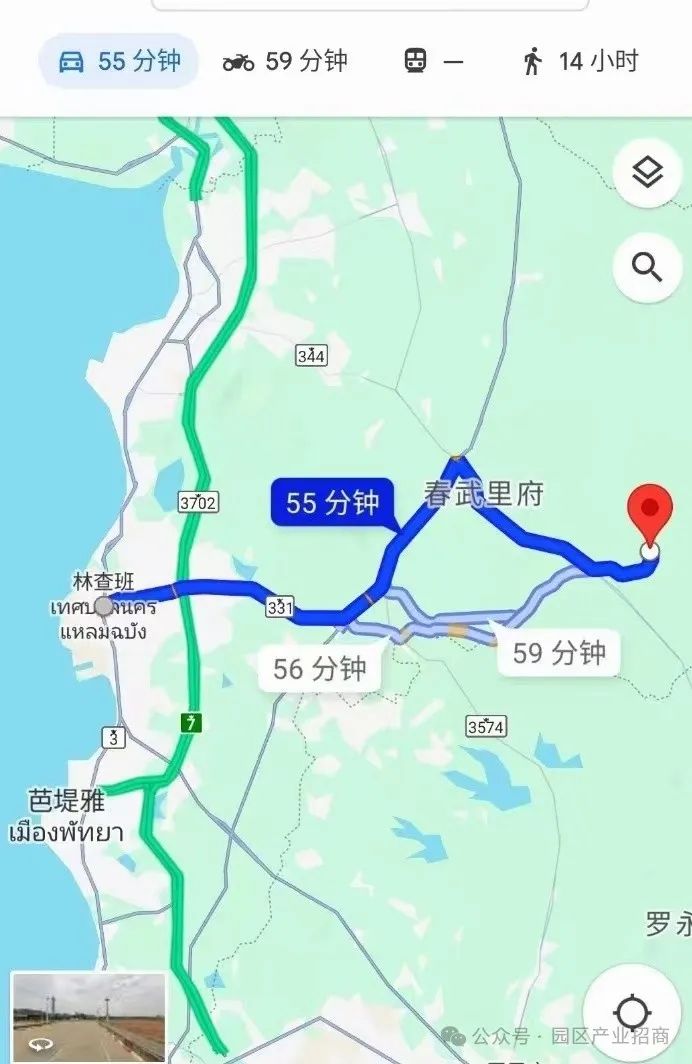
Task: Center the map on my location
Action: coord(632,1012)
